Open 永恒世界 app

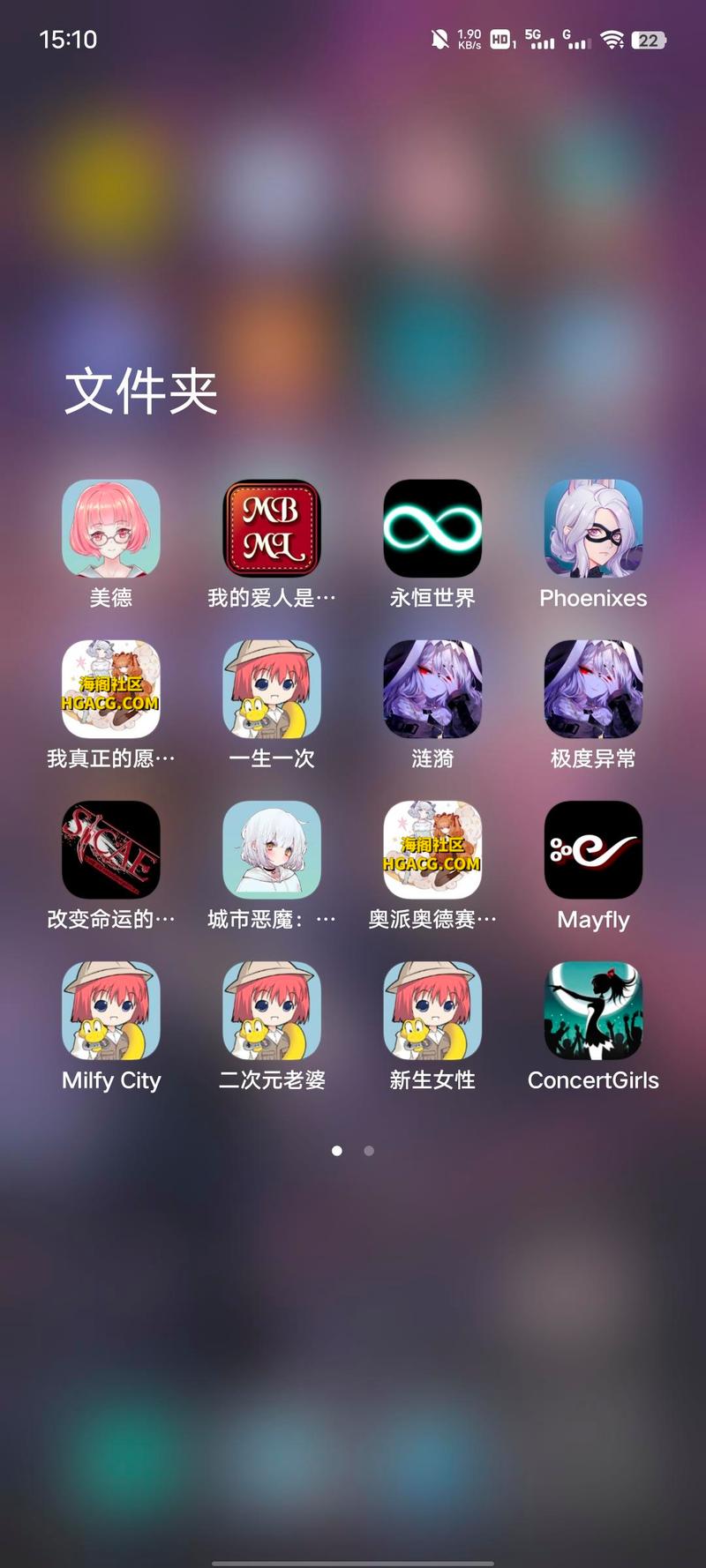point(432,528)
